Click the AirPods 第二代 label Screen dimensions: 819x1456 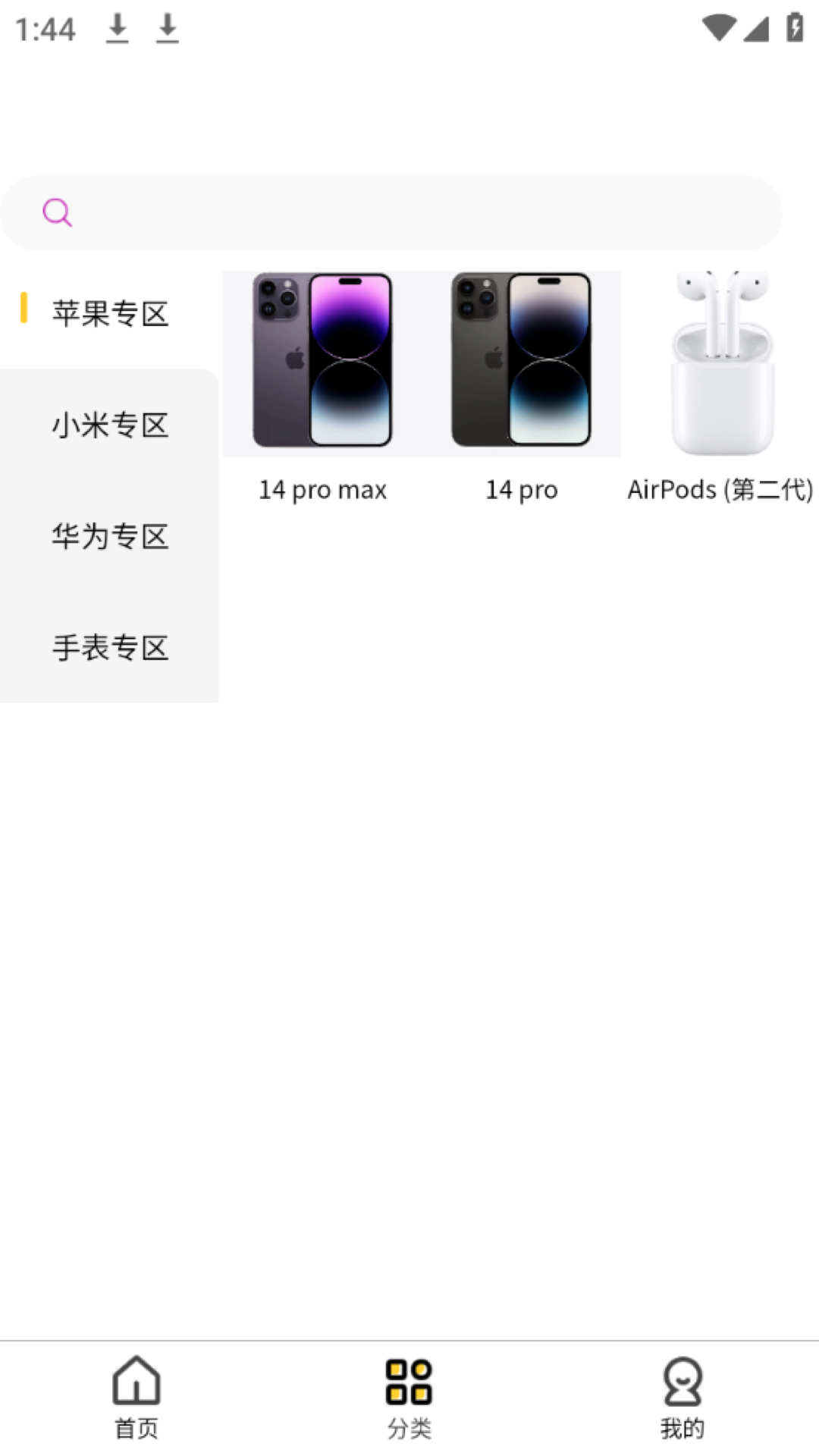[720, 490]
